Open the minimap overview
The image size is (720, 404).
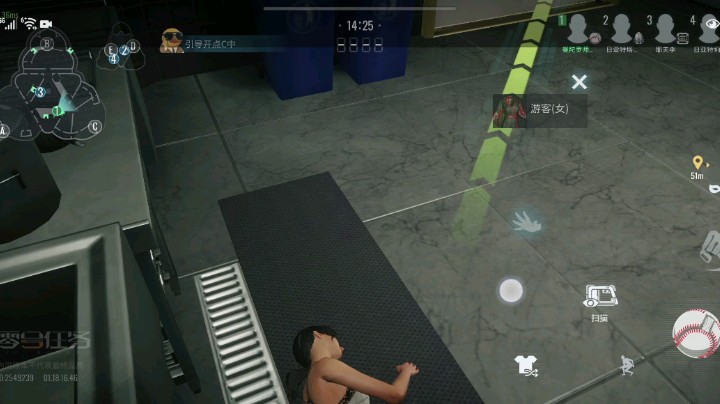pyautogui.click(x=50, y=90)
